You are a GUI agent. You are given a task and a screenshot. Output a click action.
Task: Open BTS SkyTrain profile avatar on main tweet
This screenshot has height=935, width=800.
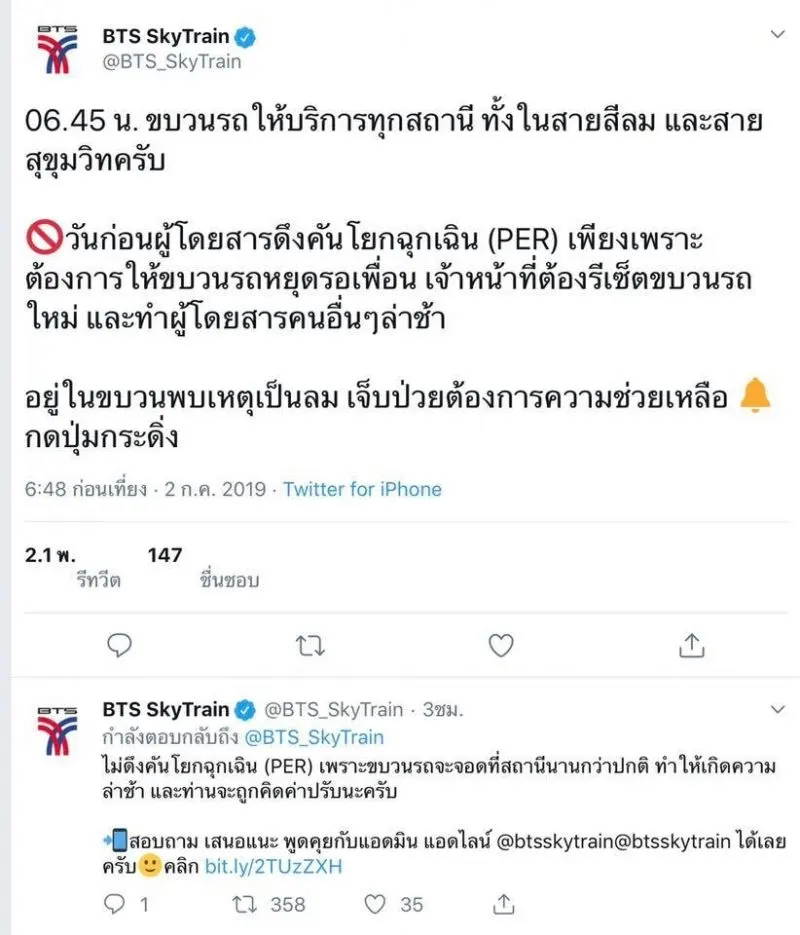pyautogui.click(x=57, y=49)
